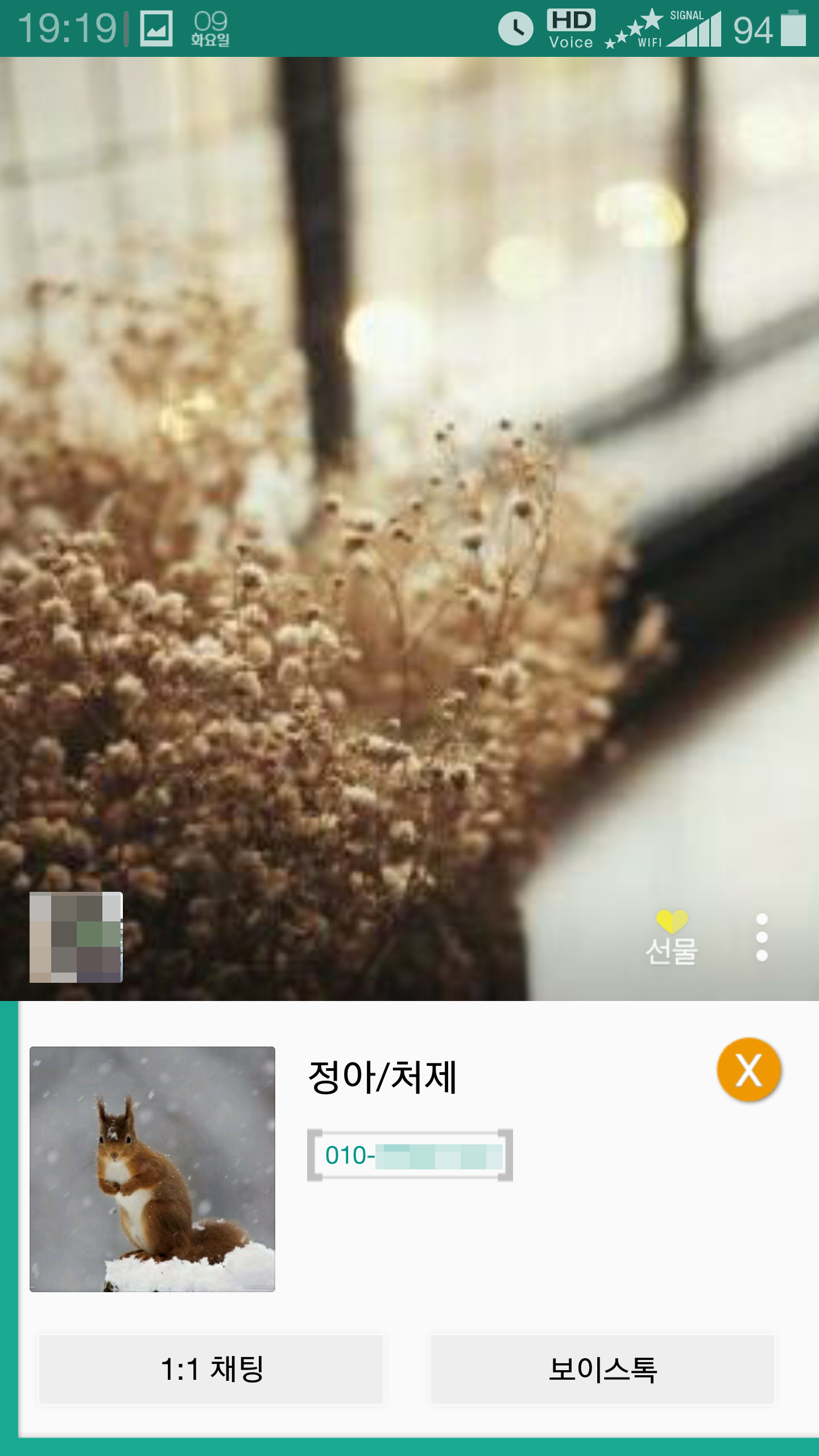View the squirrel profile photo
This screenshot has height=1456, width=819.
(152, 1169)
